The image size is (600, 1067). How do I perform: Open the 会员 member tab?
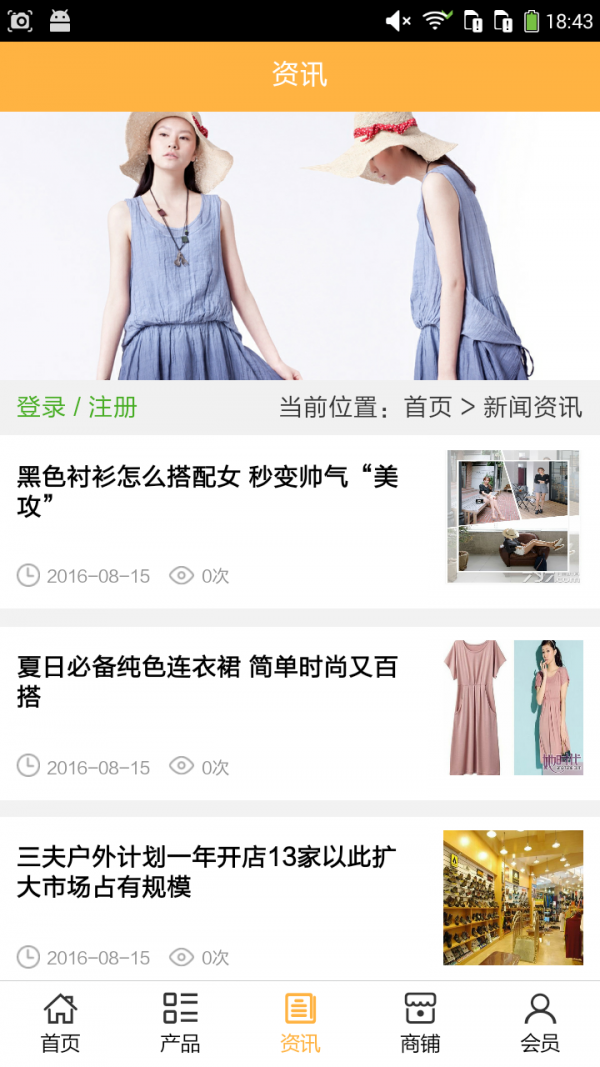tap(540, 1023)
